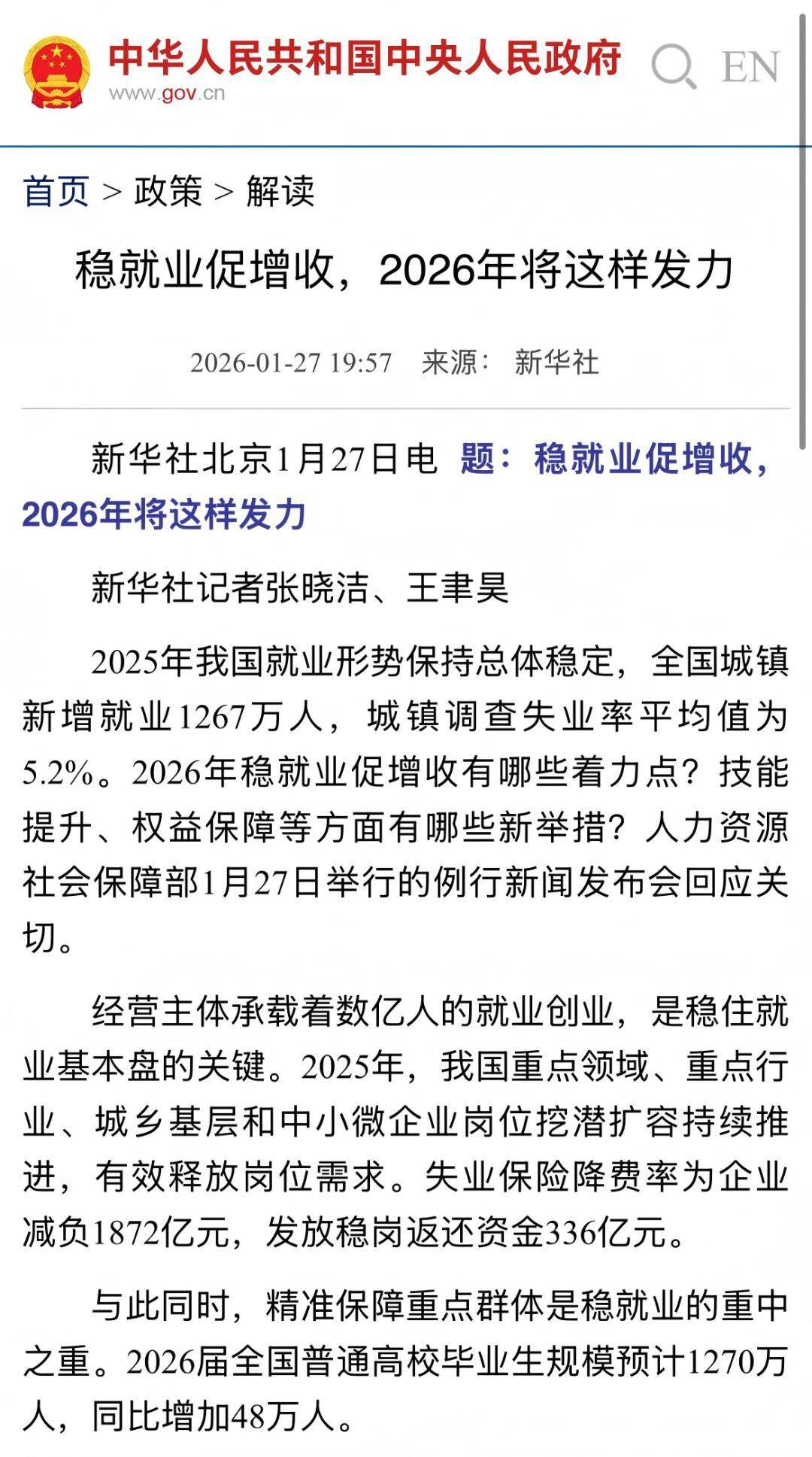
Task: Go to 首页 in the breadcrumb
Action: (x=56, y=191)
